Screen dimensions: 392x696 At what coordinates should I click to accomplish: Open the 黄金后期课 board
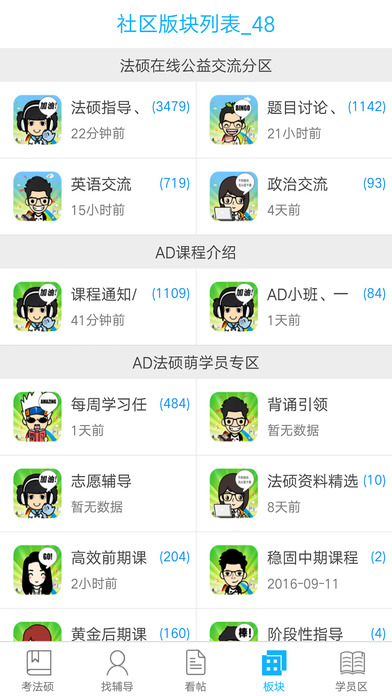98,625
